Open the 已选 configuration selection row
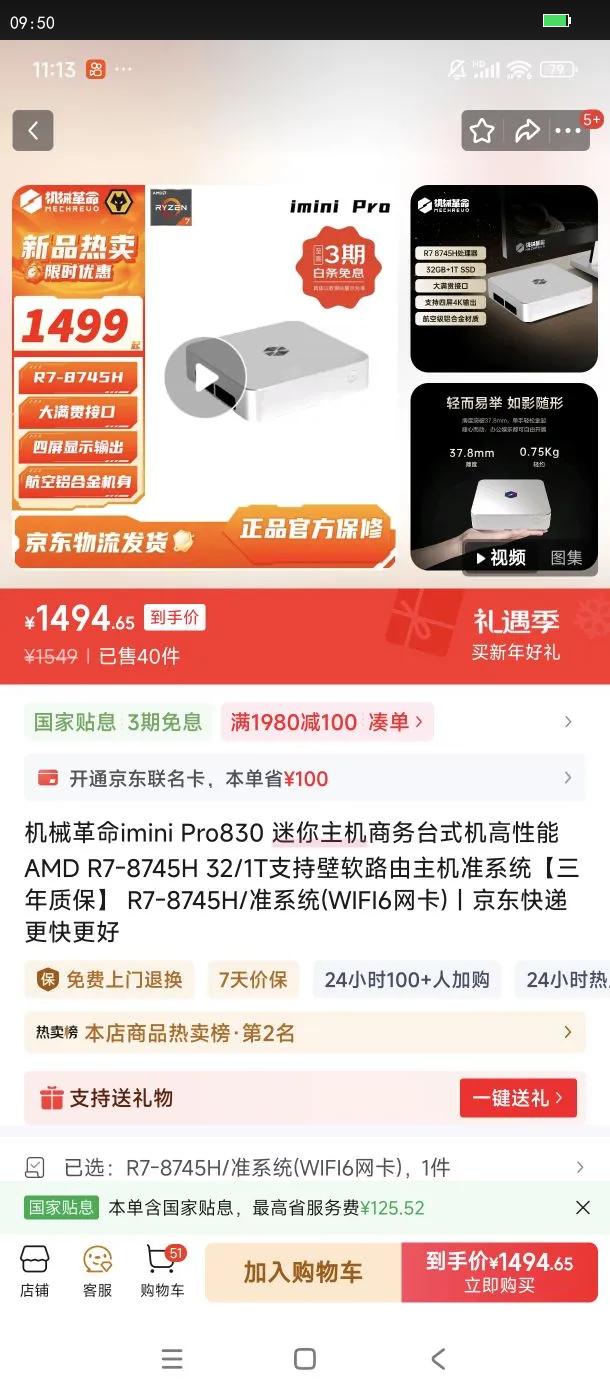 click(x=305, y=1167)
